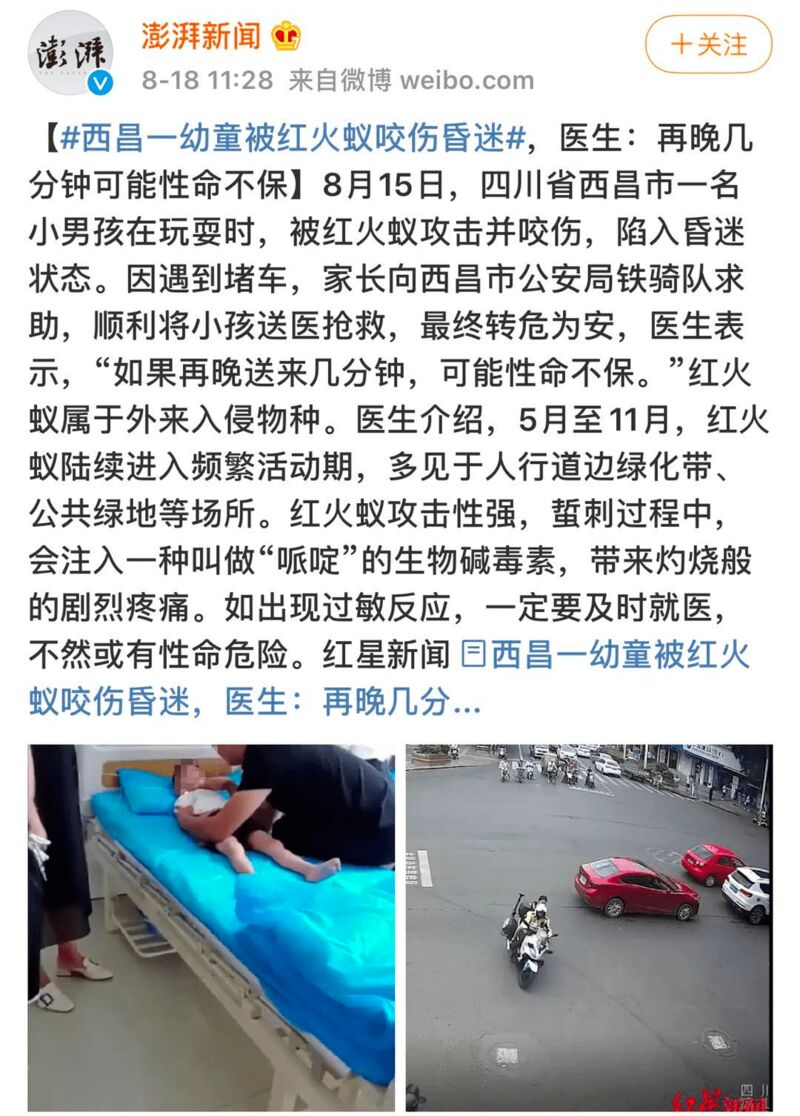Open 澎湃新闻 profile avatar
Image resolution: width=800 pixels, height=1116 pixels.
point(70,53)
